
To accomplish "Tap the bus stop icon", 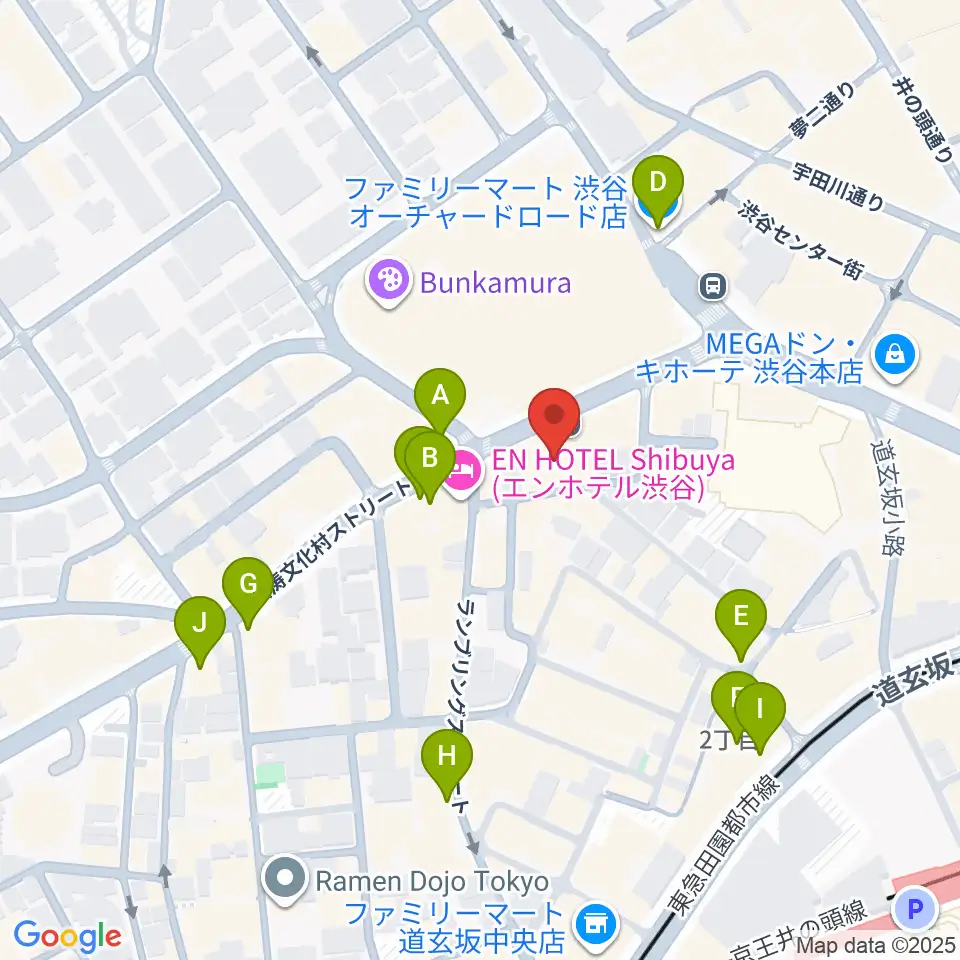I will tap(712, 288).
